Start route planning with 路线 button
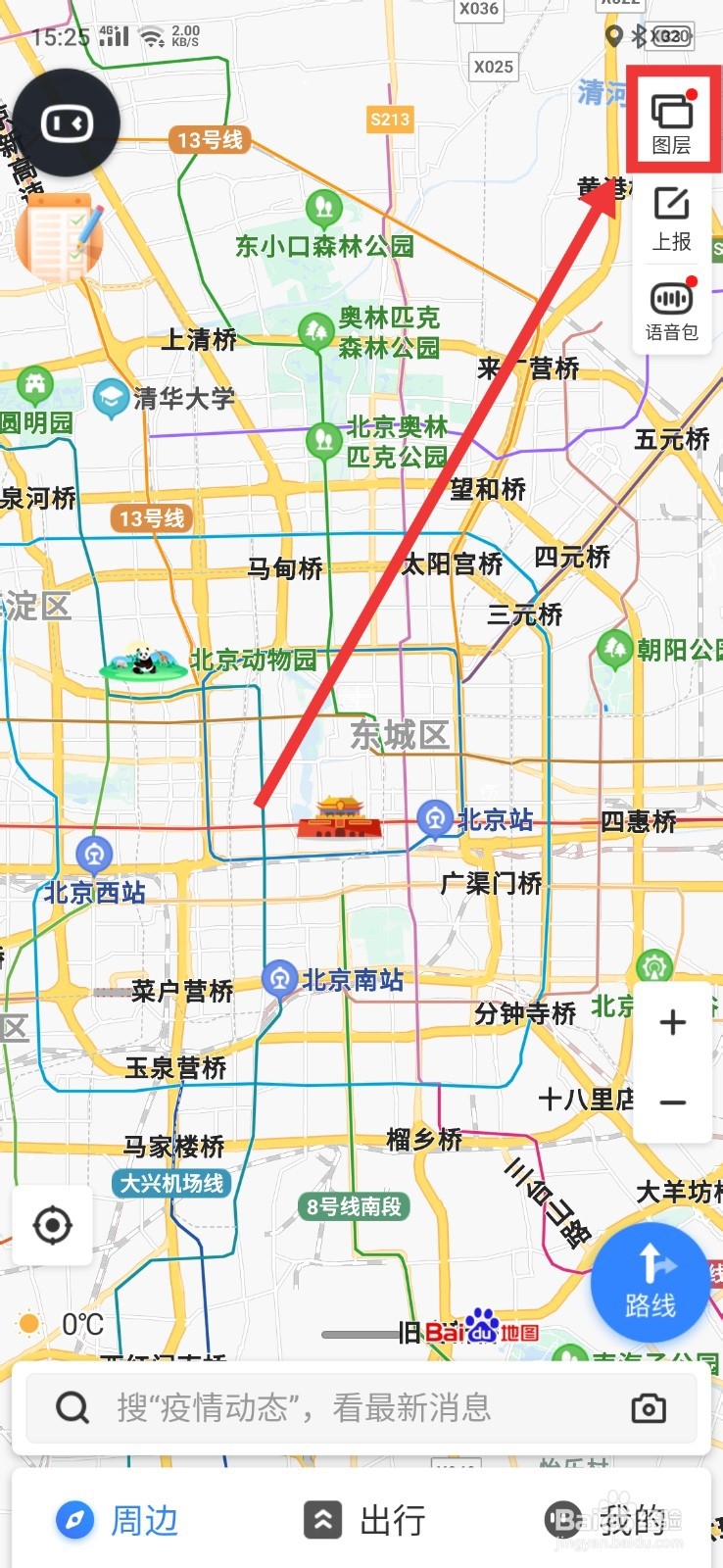Viewport: 723px width, 1568px height. [651, 1282]
